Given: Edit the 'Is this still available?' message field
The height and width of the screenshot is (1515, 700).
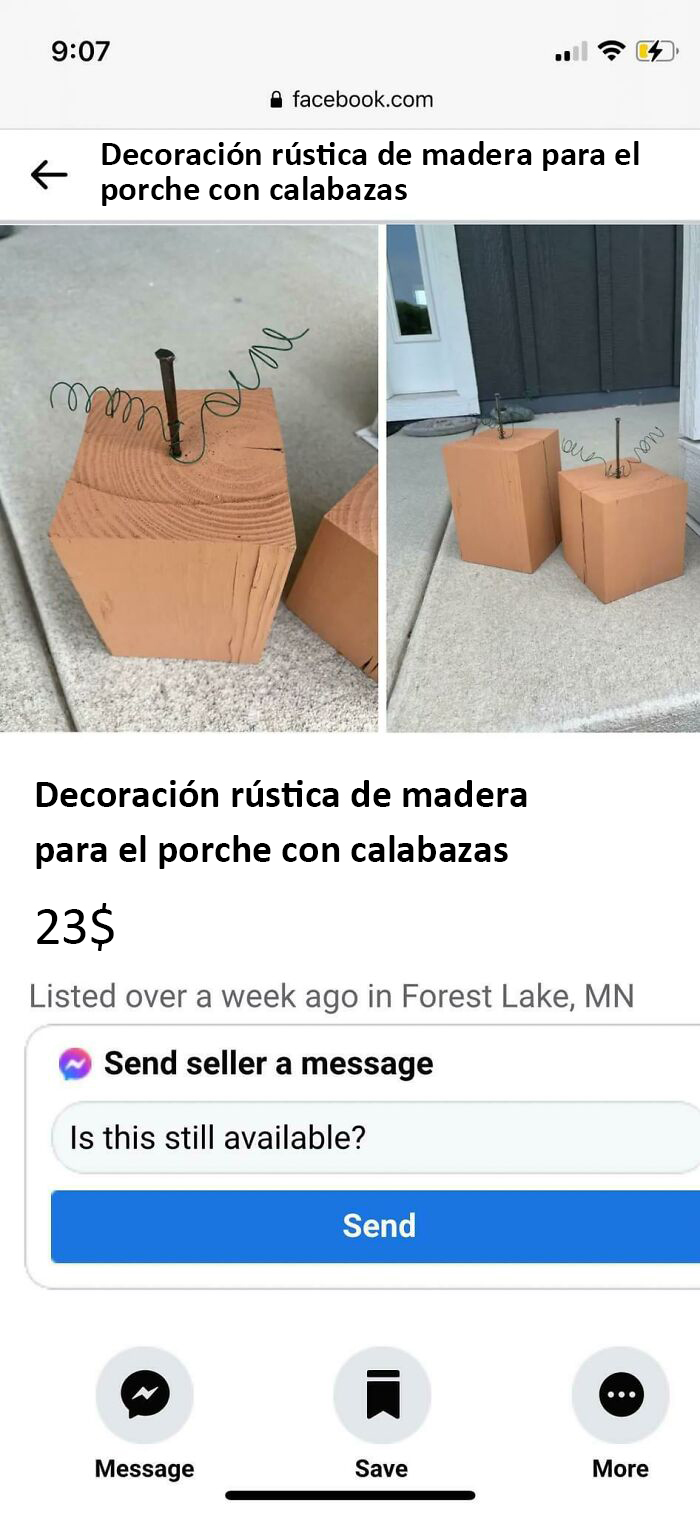Looking at the screenshot, I should (x=375, y=1137).
